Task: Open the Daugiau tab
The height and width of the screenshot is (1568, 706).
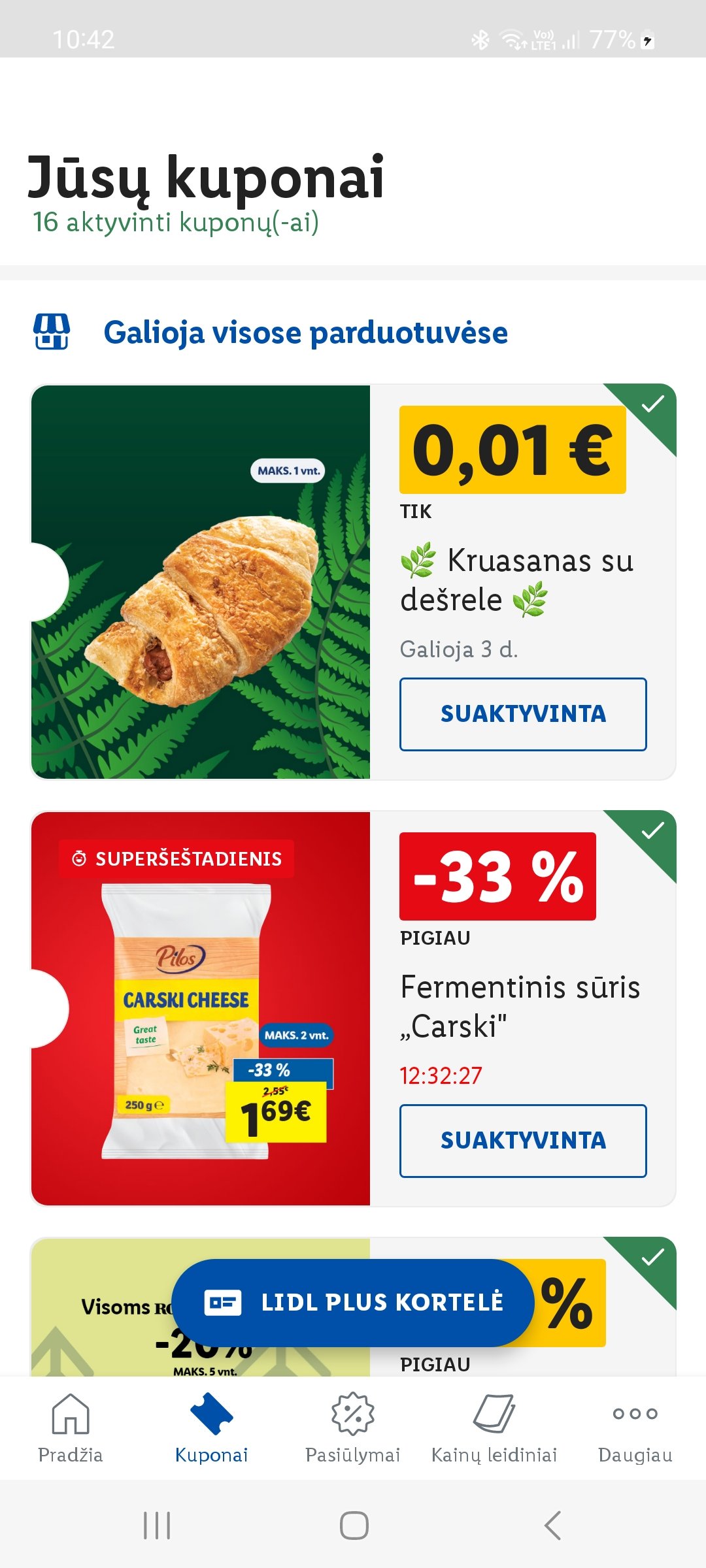Action: pos(635,1428)
